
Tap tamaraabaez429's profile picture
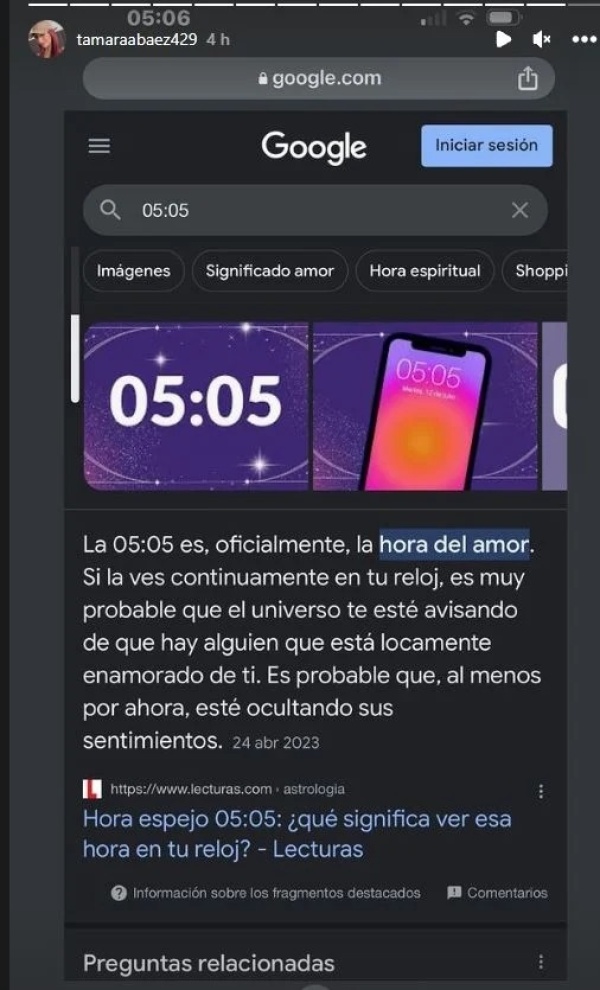[47, 39]
